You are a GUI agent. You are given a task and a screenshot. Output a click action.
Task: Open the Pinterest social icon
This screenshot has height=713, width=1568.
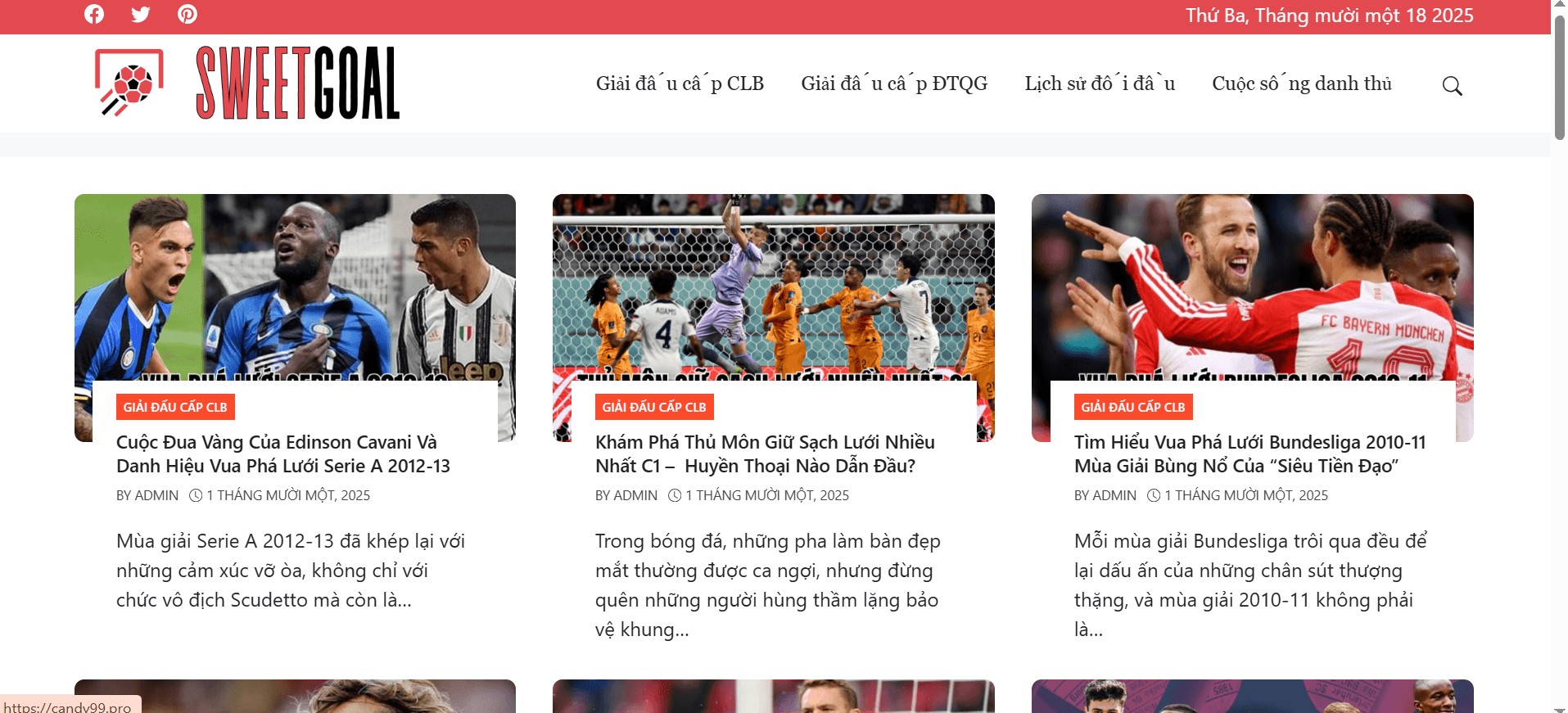188,15
